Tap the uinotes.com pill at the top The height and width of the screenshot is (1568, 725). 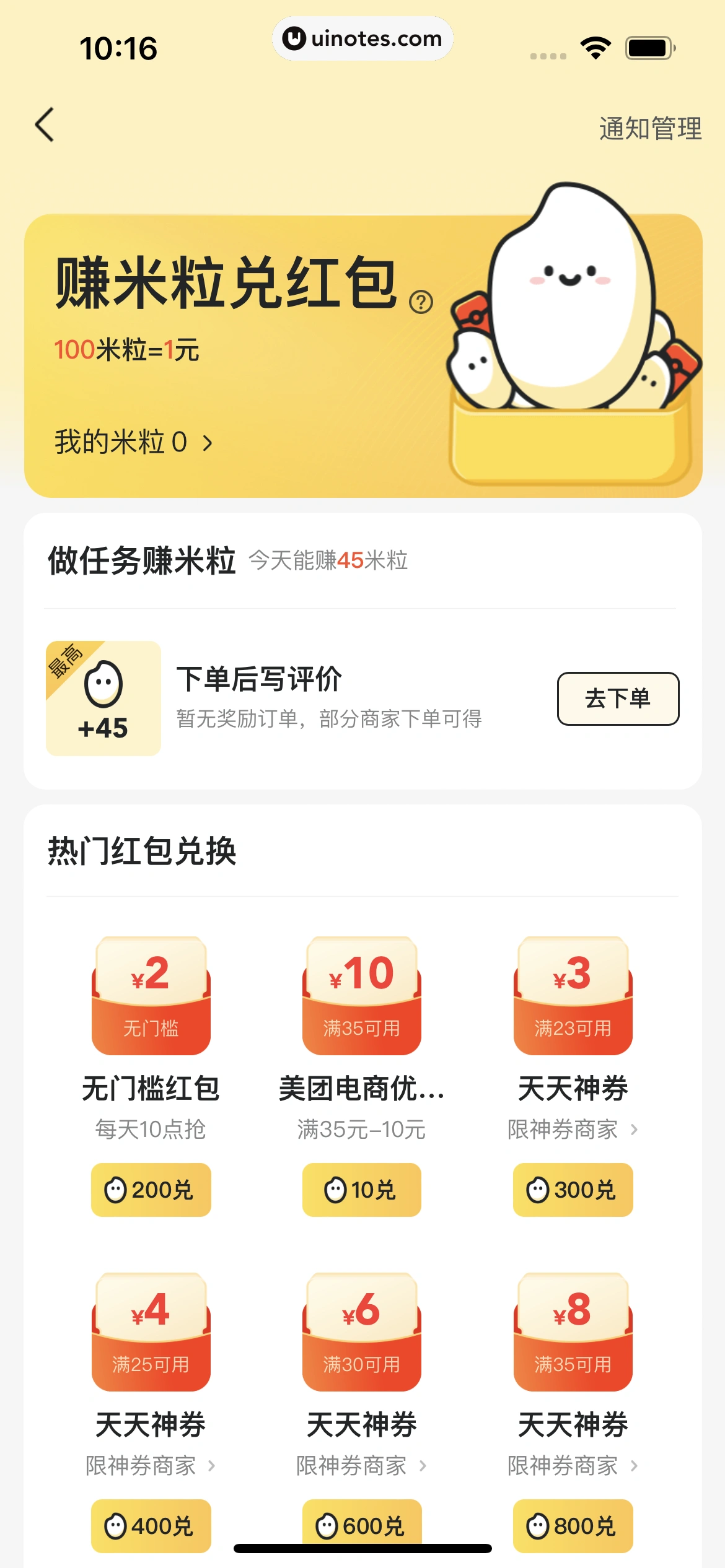362,38
